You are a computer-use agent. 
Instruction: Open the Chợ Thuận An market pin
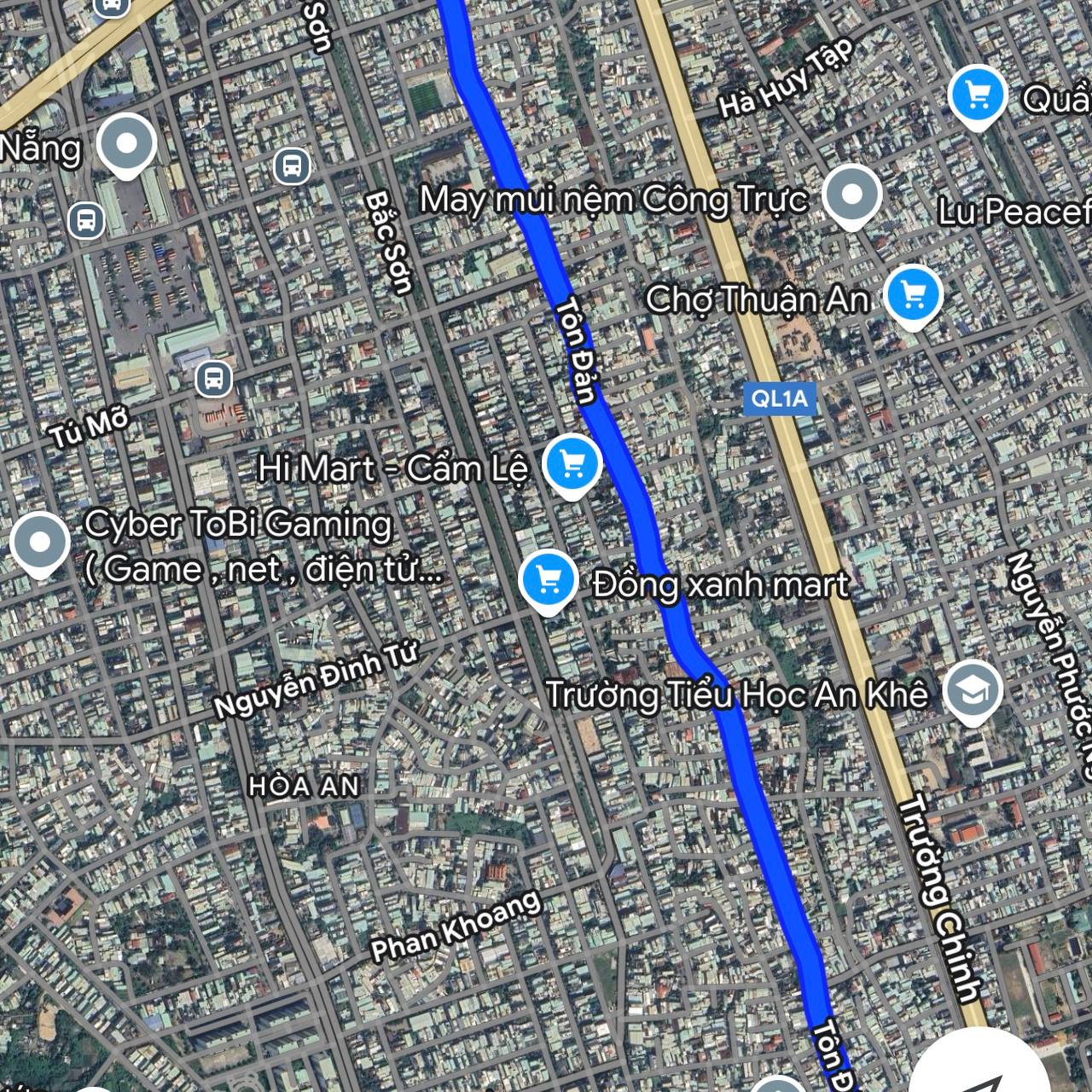point(913,296)
